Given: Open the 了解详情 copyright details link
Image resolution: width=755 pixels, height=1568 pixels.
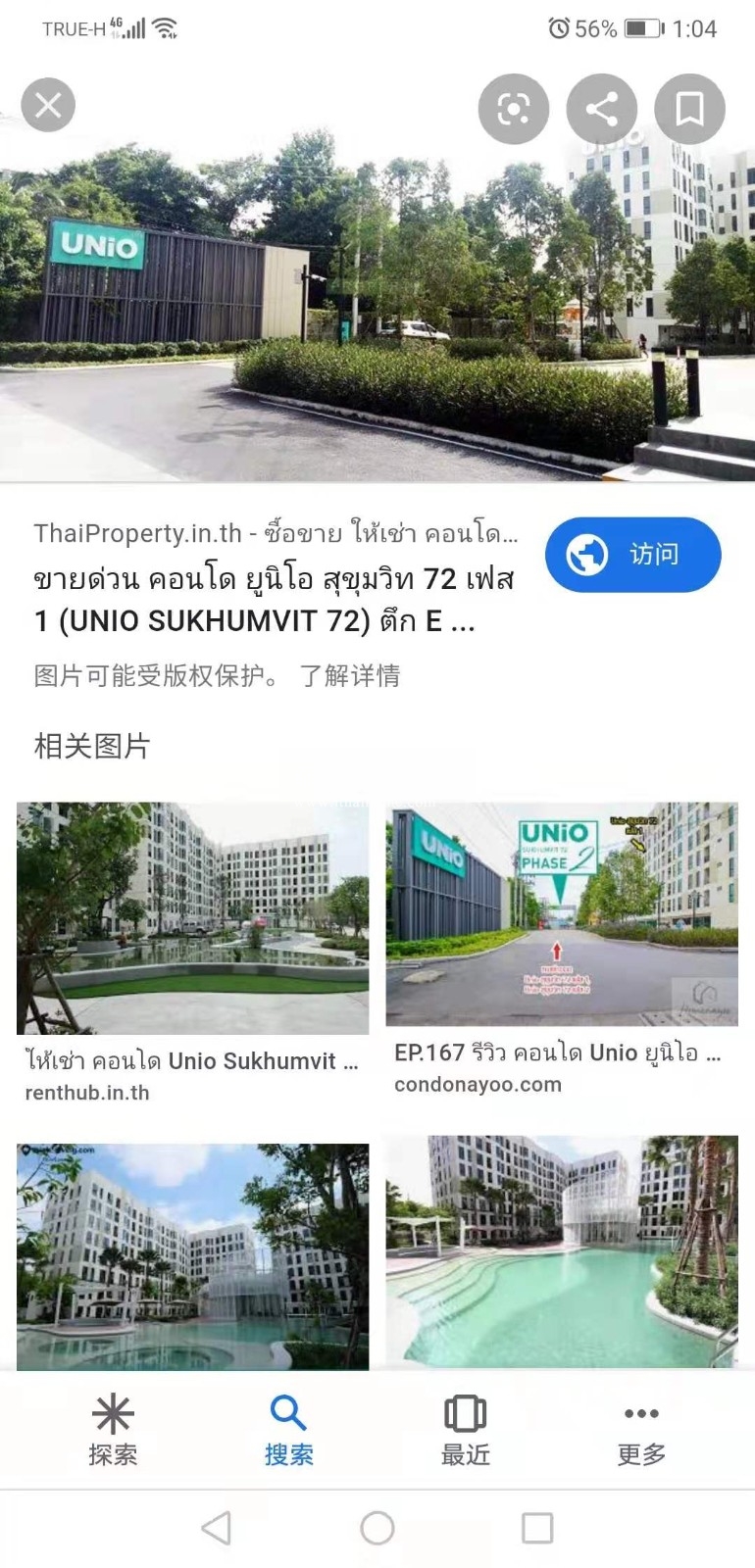Looking at the screenshot, I should tap(350, 675).
